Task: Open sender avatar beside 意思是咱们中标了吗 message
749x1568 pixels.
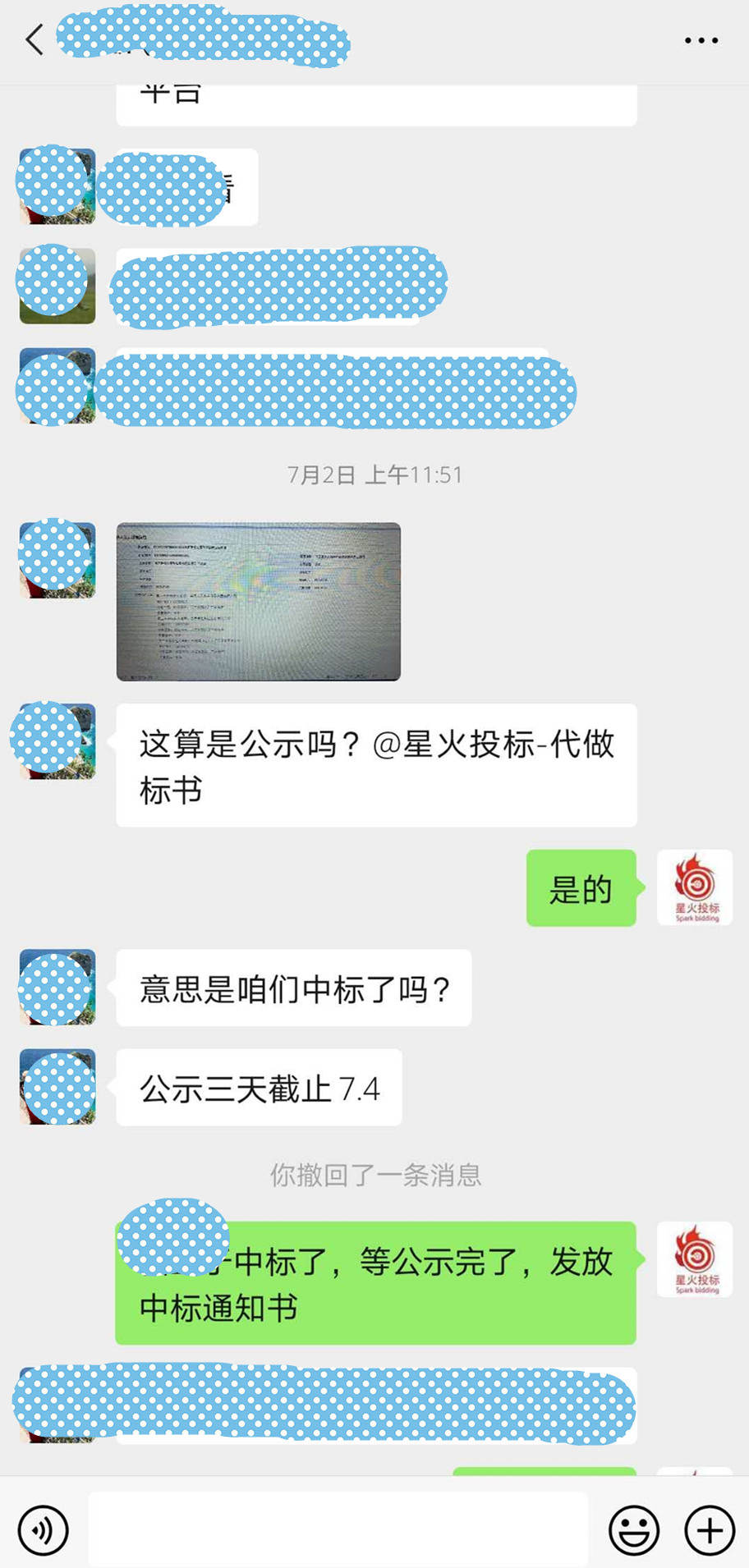Action: [x=57, y=988]
